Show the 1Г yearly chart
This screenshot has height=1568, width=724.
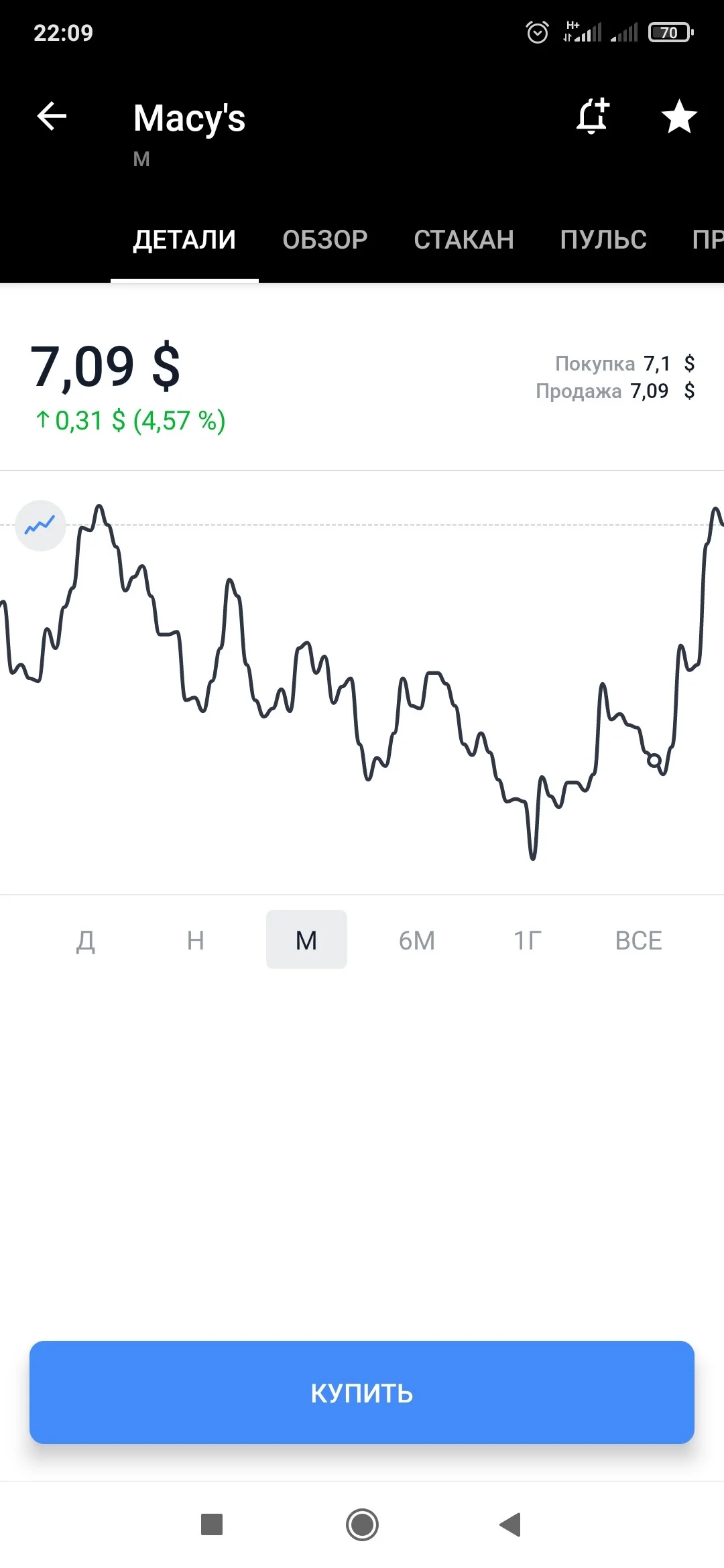click(x=528, y=940)
